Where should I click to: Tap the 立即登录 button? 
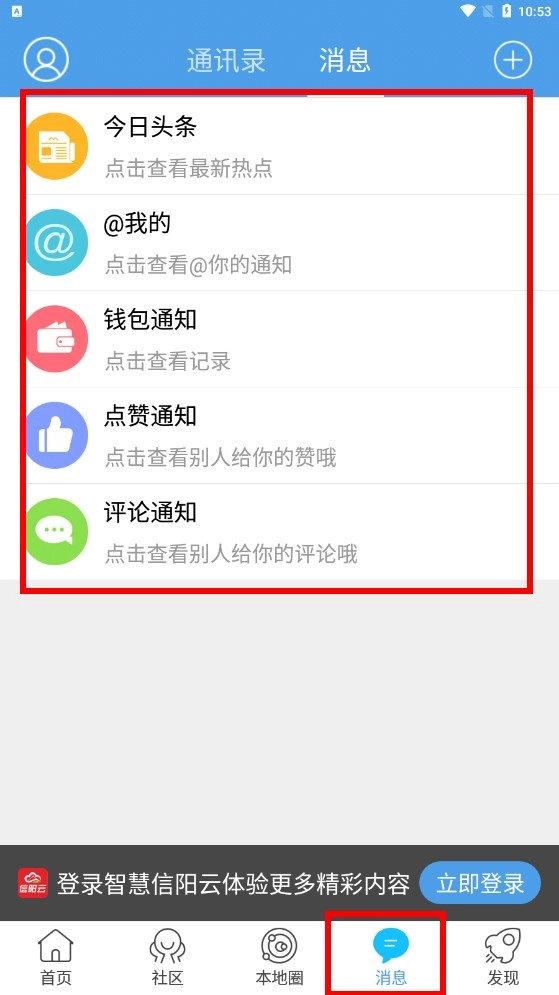coord(480,883)
